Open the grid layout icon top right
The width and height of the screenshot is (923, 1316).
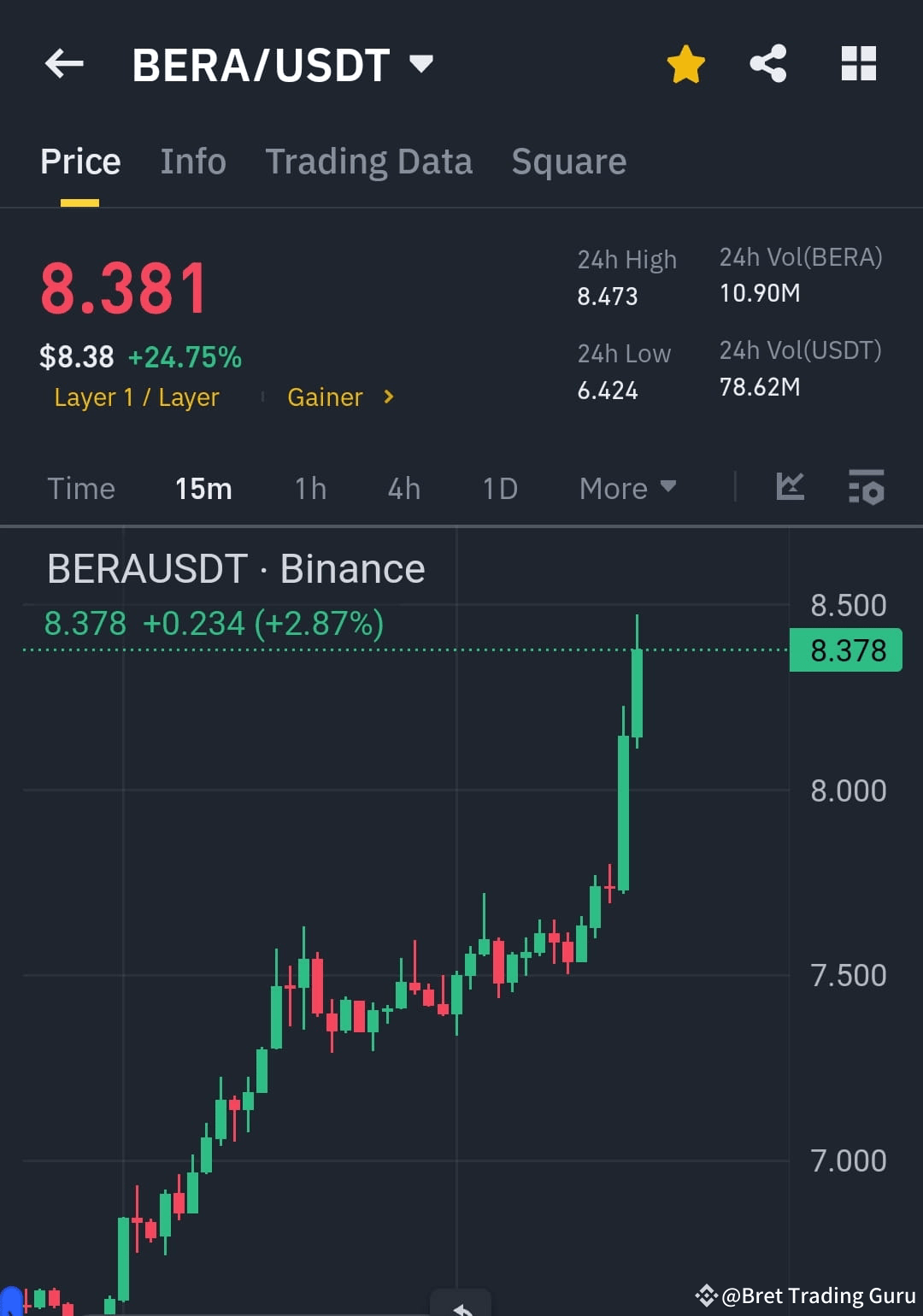click(x=858, y=63)
